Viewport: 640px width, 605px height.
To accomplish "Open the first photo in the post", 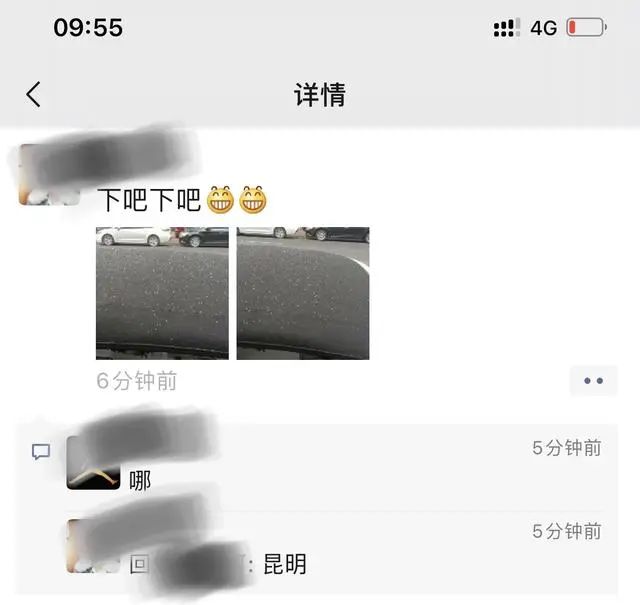I will tap(162, 293).
